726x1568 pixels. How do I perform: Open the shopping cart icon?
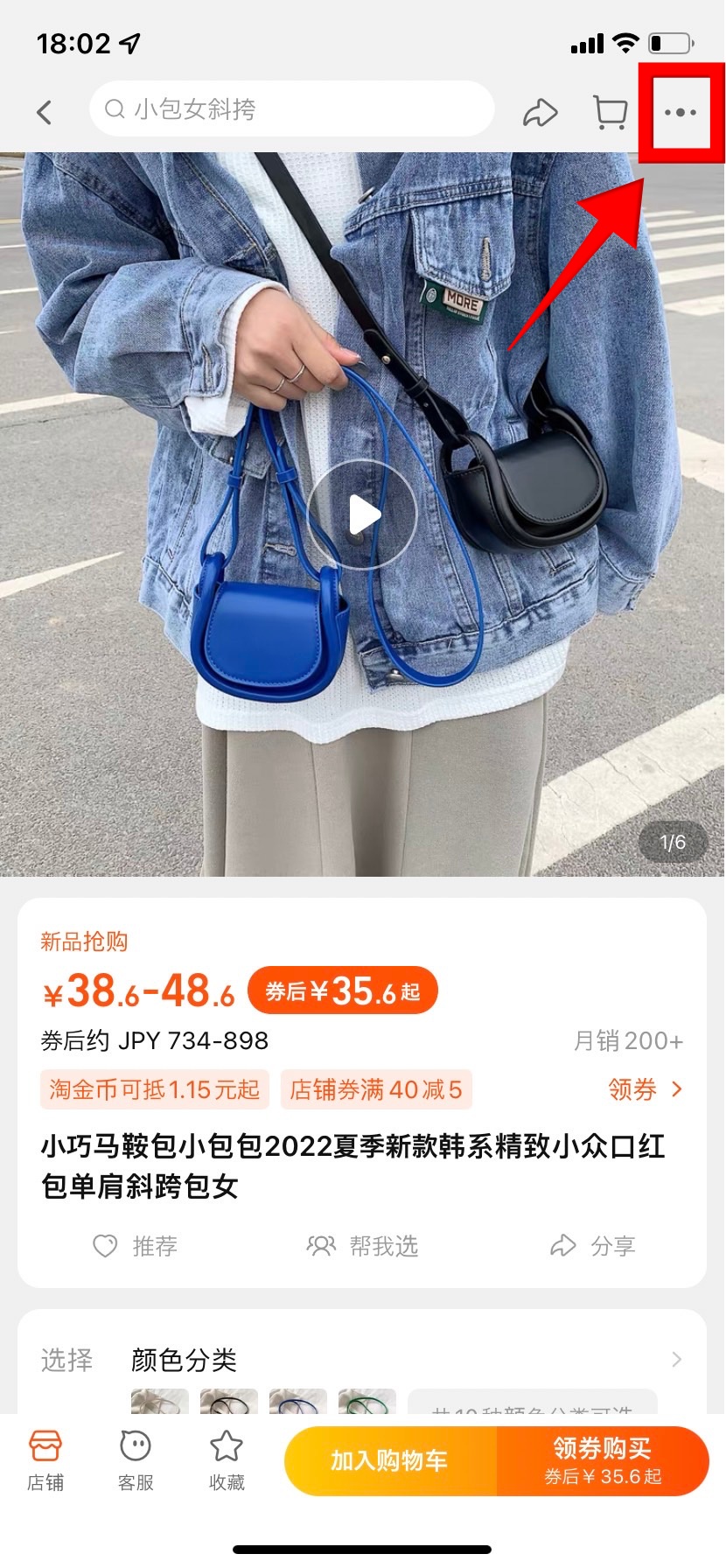(610, 112)
